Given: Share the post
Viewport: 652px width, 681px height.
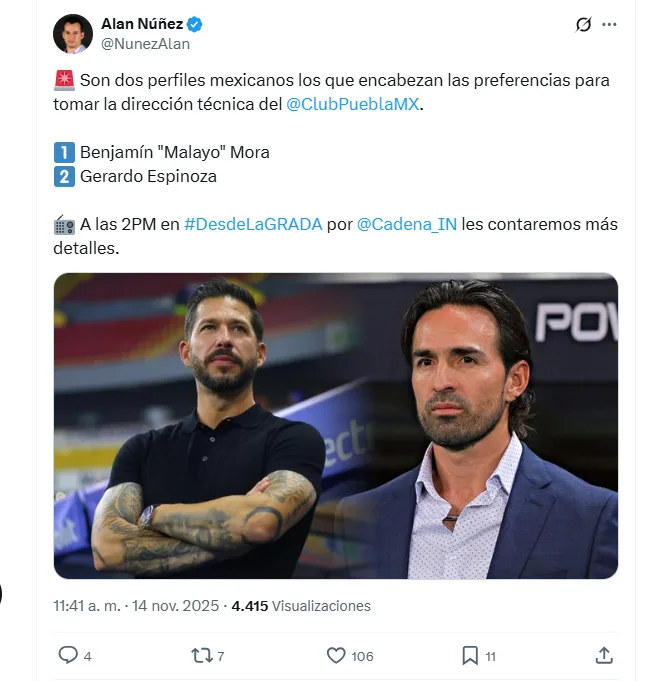Looking at the screenshot, I should click(x=603, y=655).
